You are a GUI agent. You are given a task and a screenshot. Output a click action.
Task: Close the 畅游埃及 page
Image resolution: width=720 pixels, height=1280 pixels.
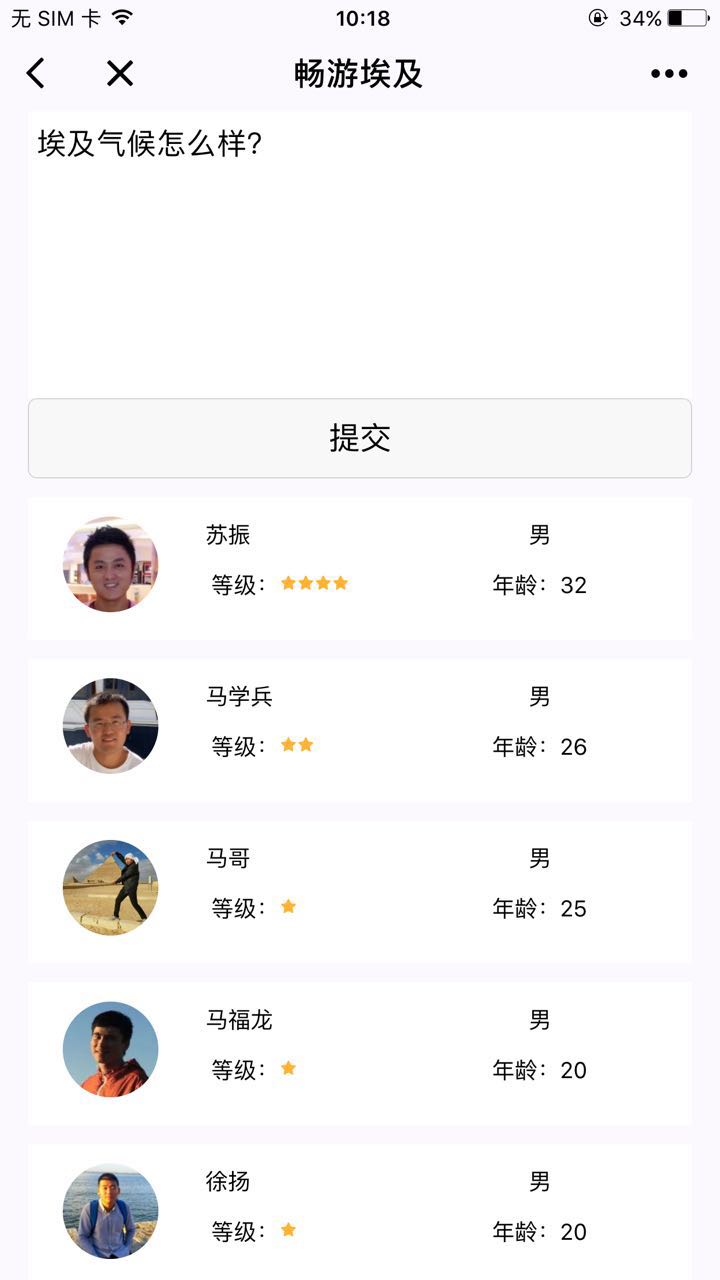pyautogui.click(x=120, y=73)
